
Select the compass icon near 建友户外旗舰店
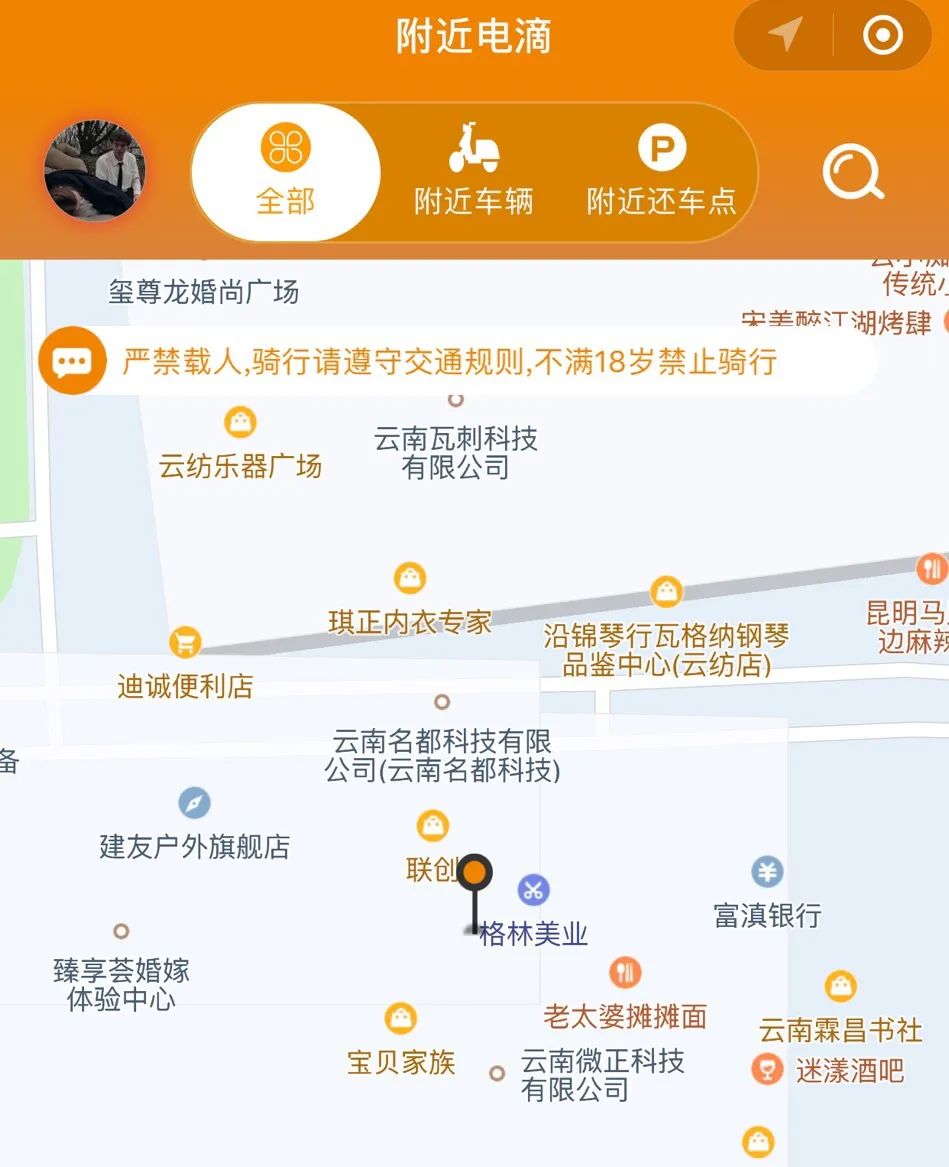(x=193, y=803)
